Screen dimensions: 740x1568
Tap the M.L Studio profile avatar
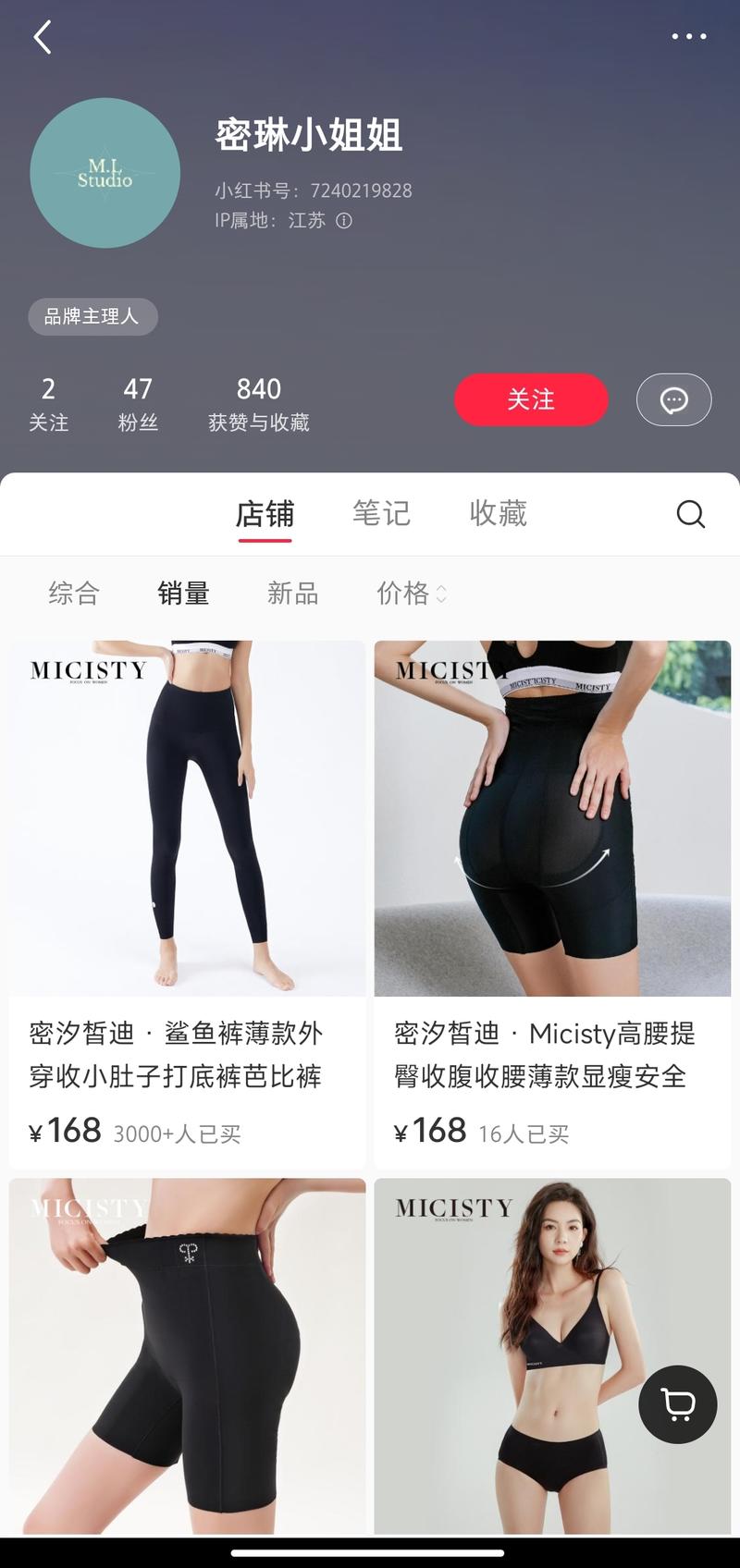pos(105,173)
